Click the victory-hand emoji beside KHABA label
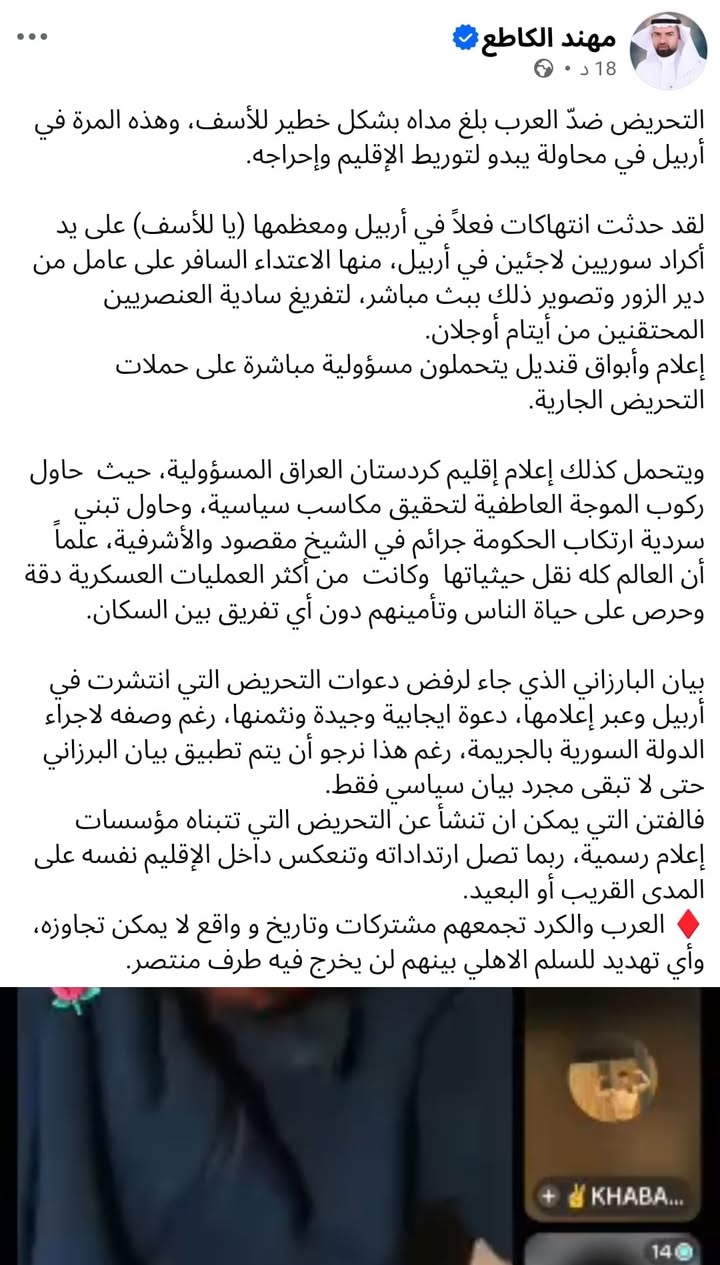720x1265 pixels. (576, 1197)
